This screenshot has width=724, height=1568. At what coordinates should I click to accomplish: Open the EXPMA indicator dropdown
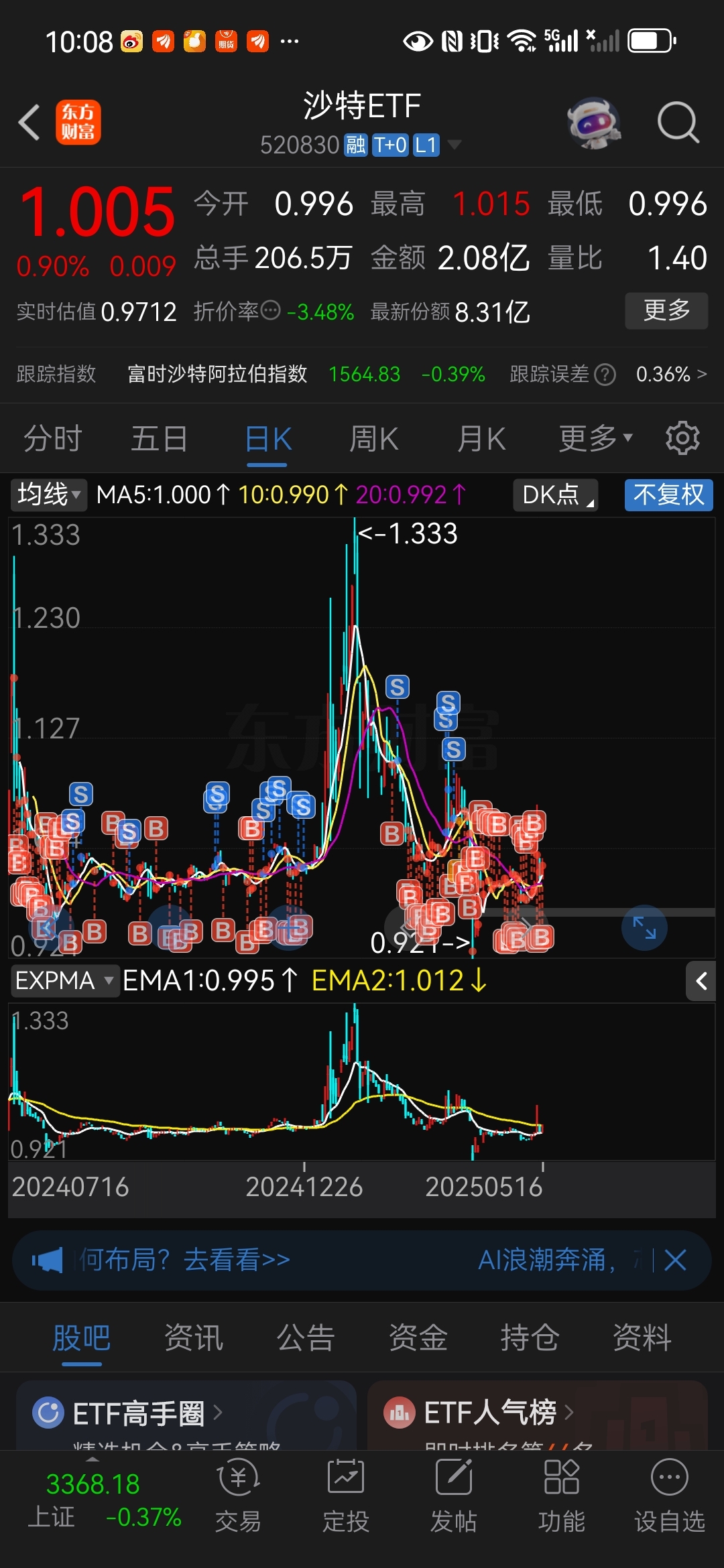point(65,981)
